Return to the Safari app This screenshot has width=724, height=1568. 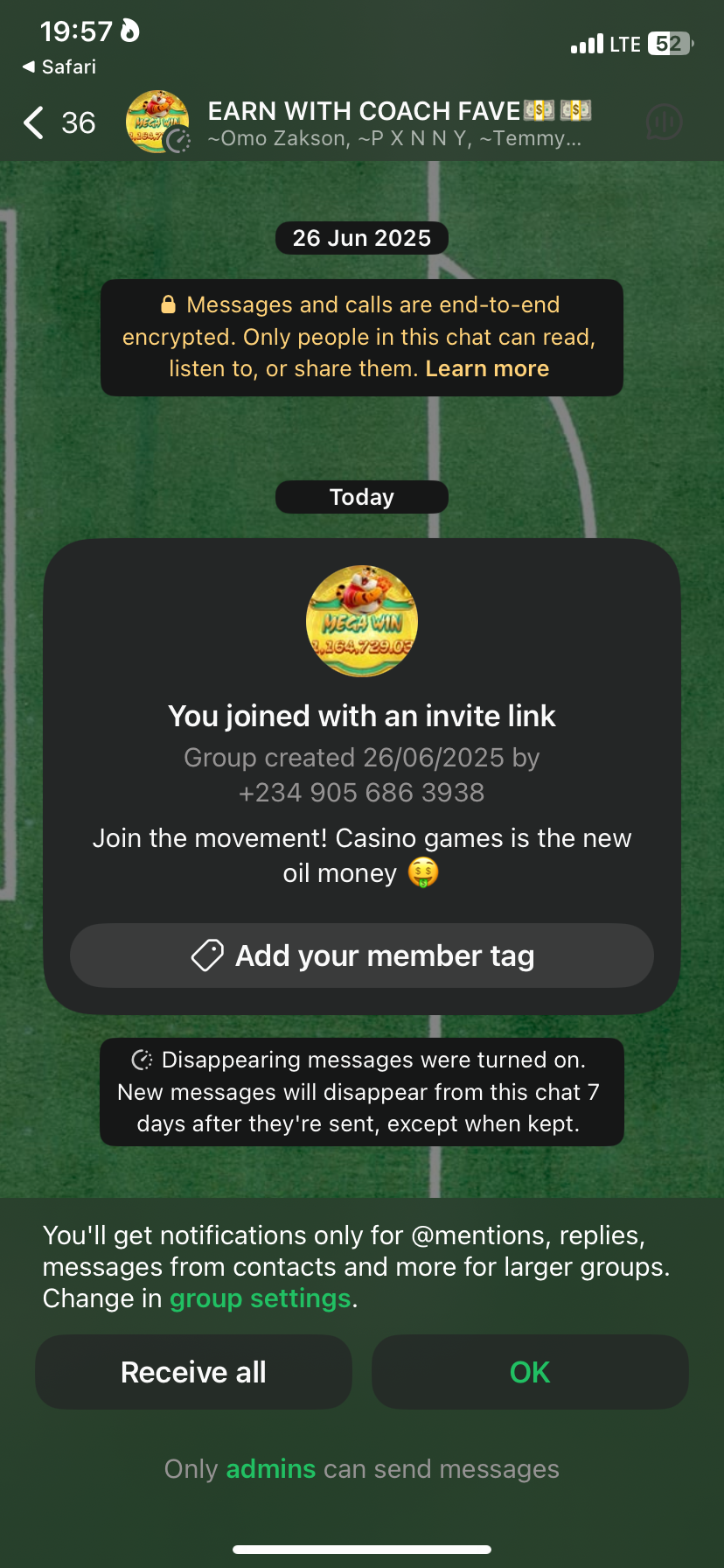[59, 66]
